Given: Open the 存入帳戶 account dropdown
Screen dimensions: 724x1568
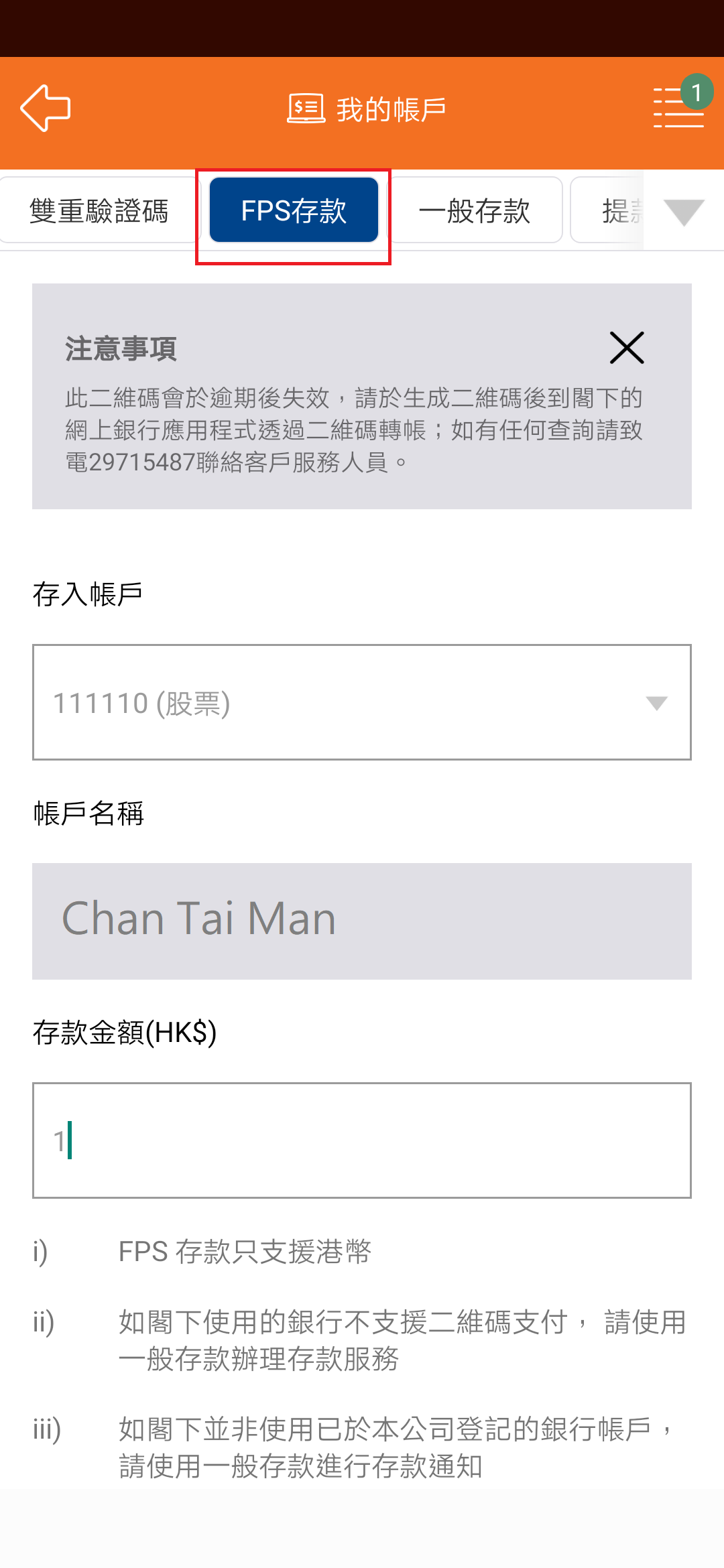Looking at the screenshot, I should 362,702.
